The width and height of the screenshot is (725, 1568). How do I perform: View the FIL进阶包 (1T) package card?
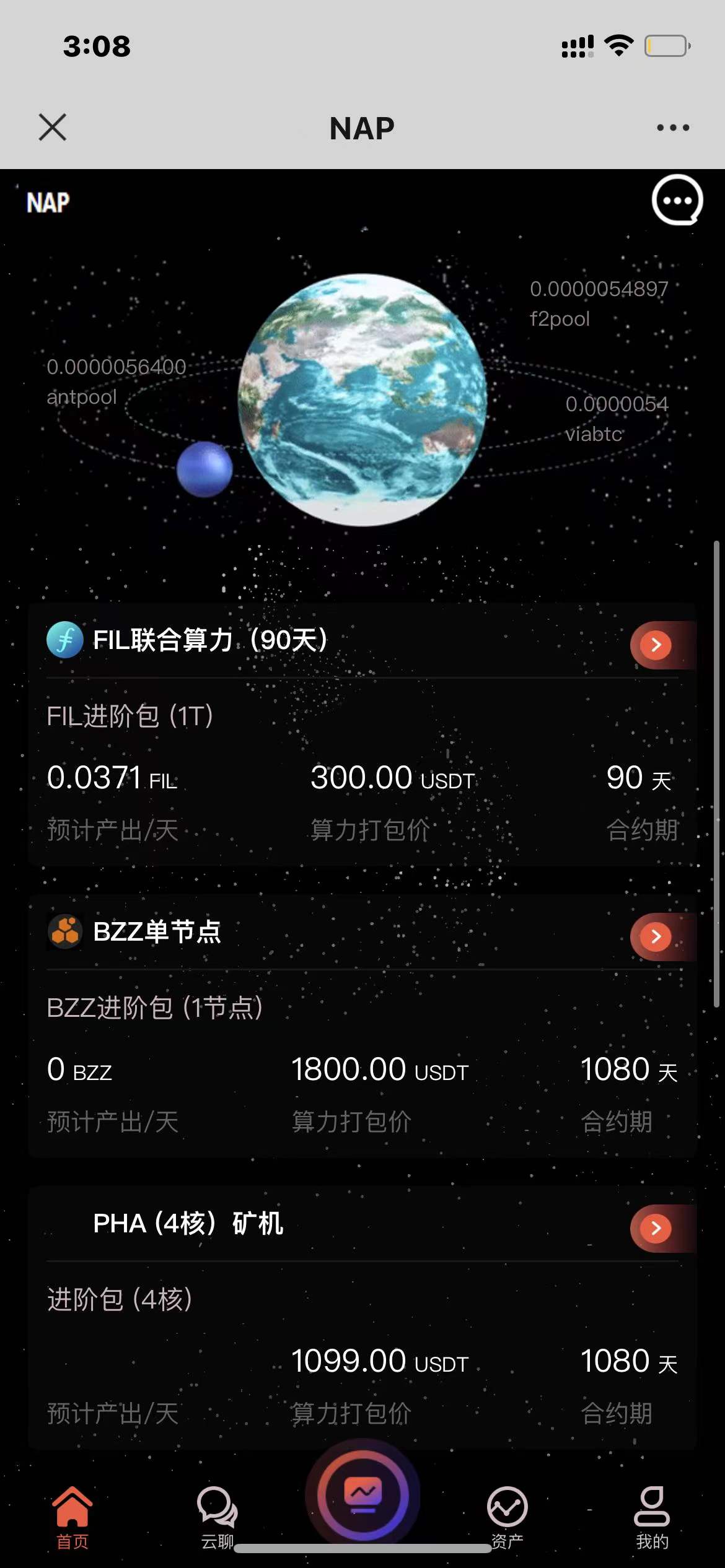click(x=362, y=774)
